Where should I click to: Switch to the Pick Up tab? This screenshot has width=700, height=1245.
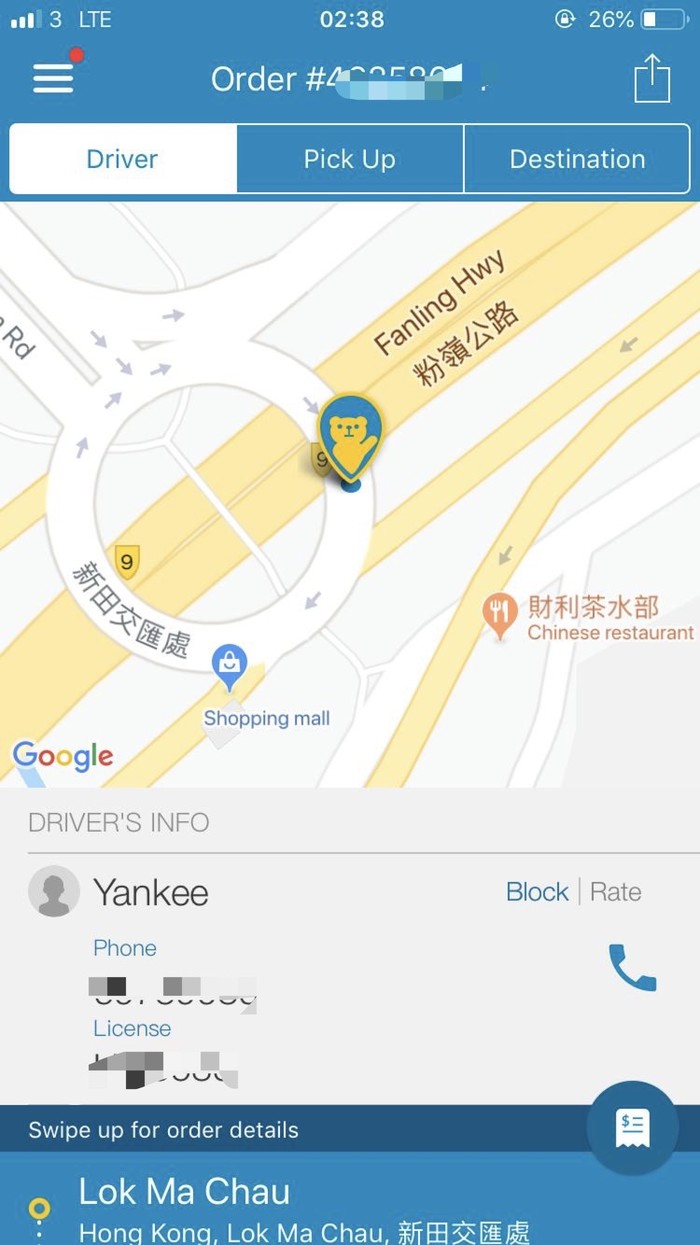click(x=350, y=159)
